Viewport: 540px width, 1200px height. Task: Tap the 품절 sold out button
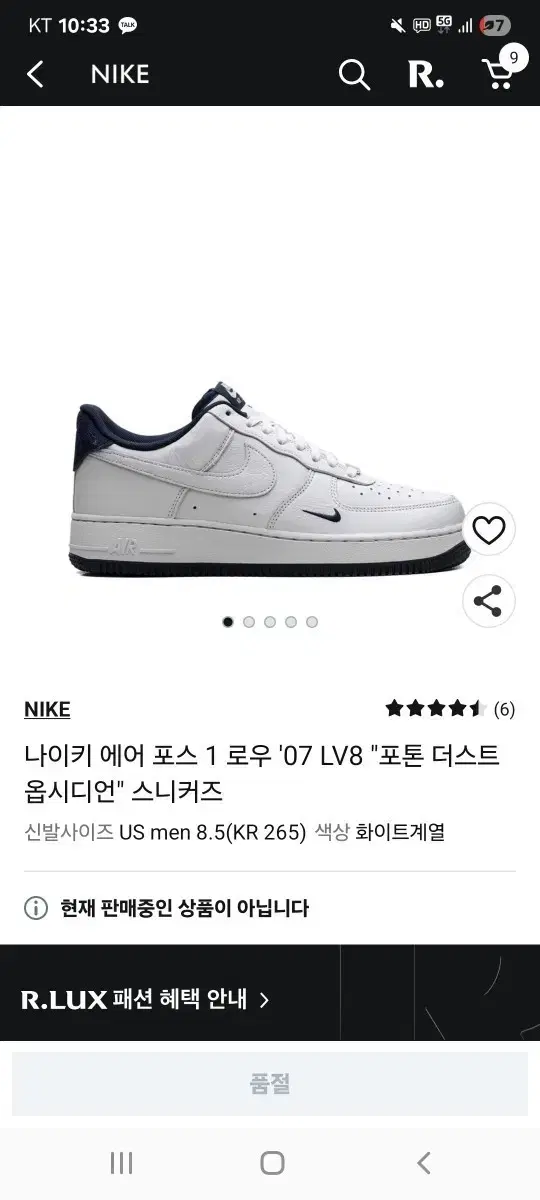click(x=270, y=1084)
